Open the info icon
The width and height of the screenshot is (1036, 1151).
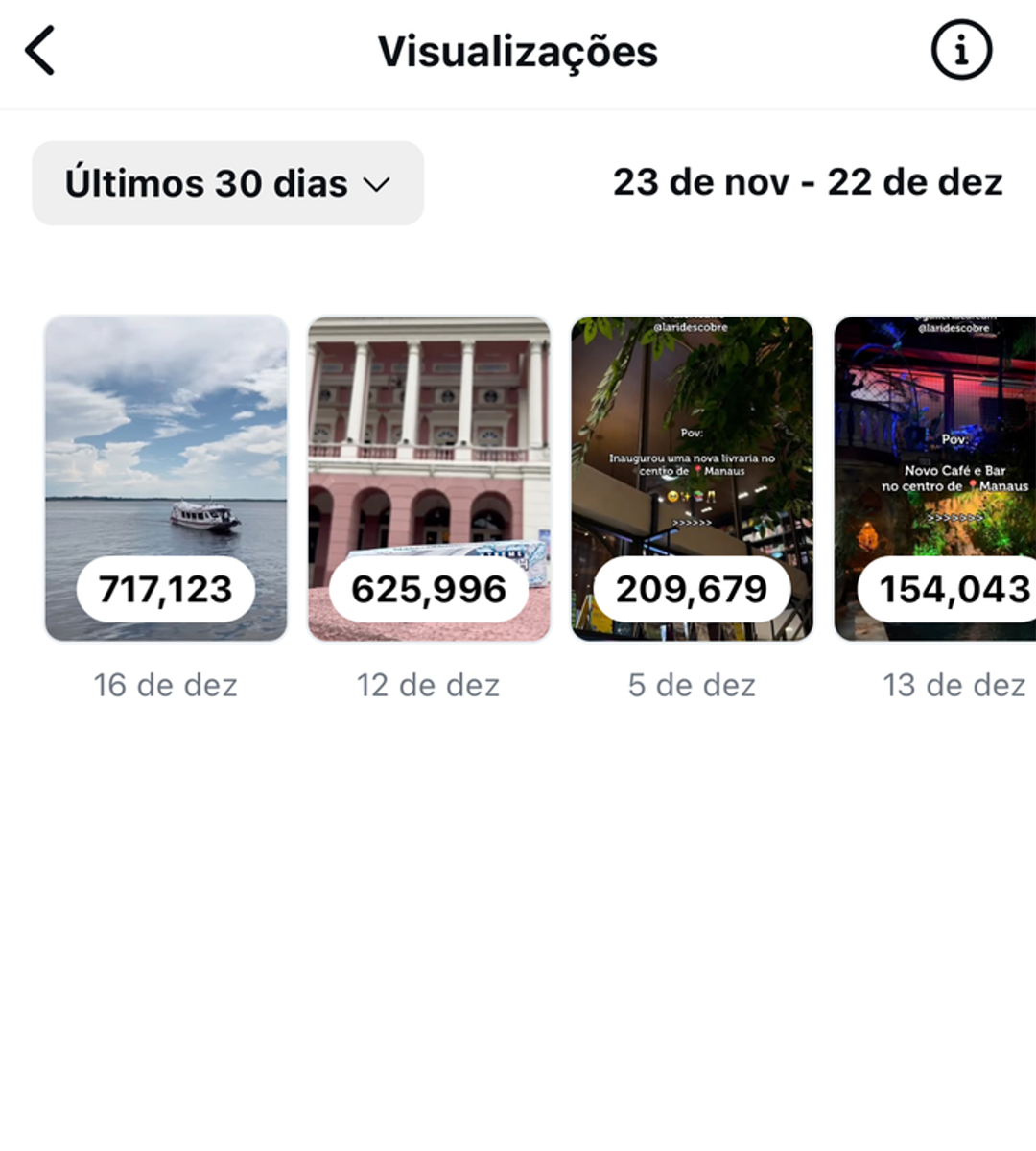(x=961, y=50)
